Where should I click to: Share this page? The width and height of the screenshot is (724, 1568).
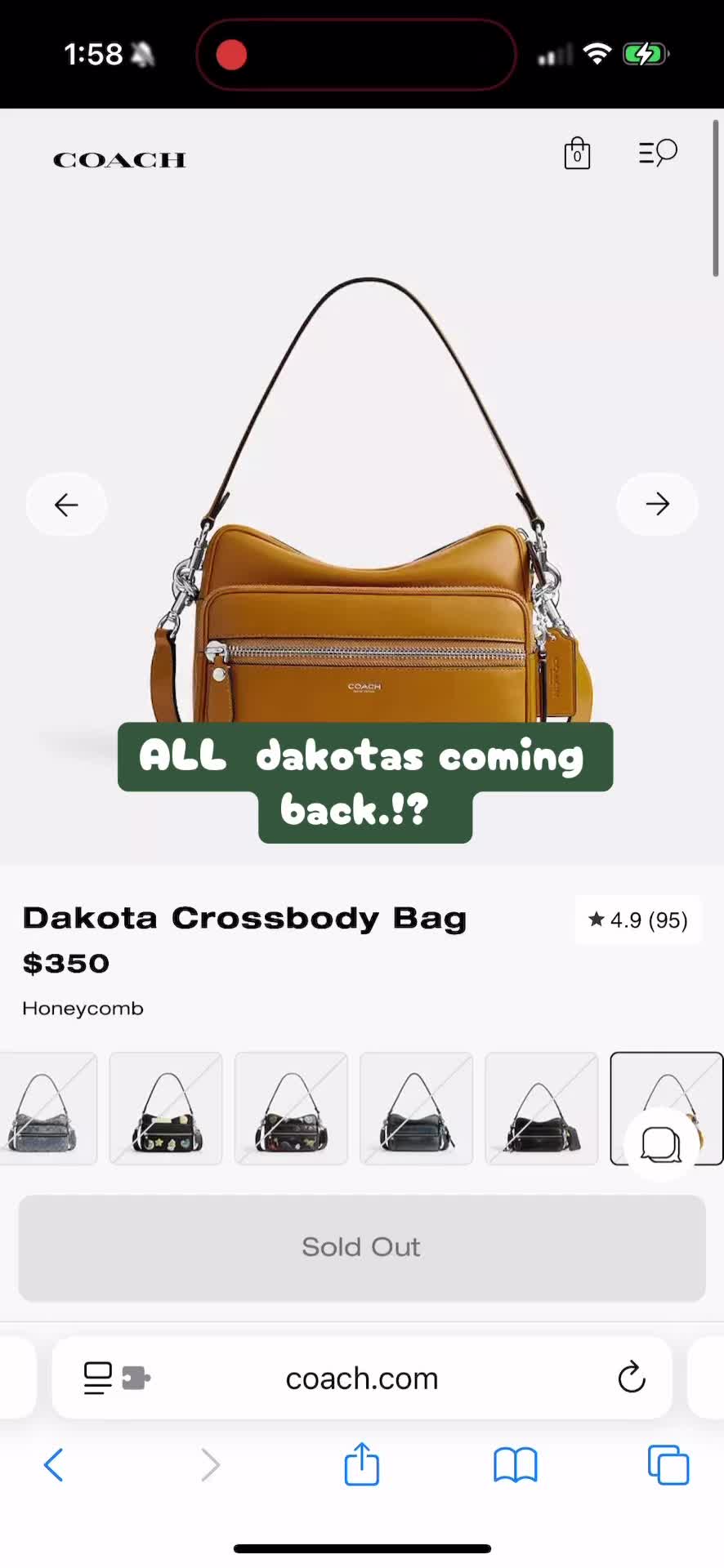[362, 1463]
